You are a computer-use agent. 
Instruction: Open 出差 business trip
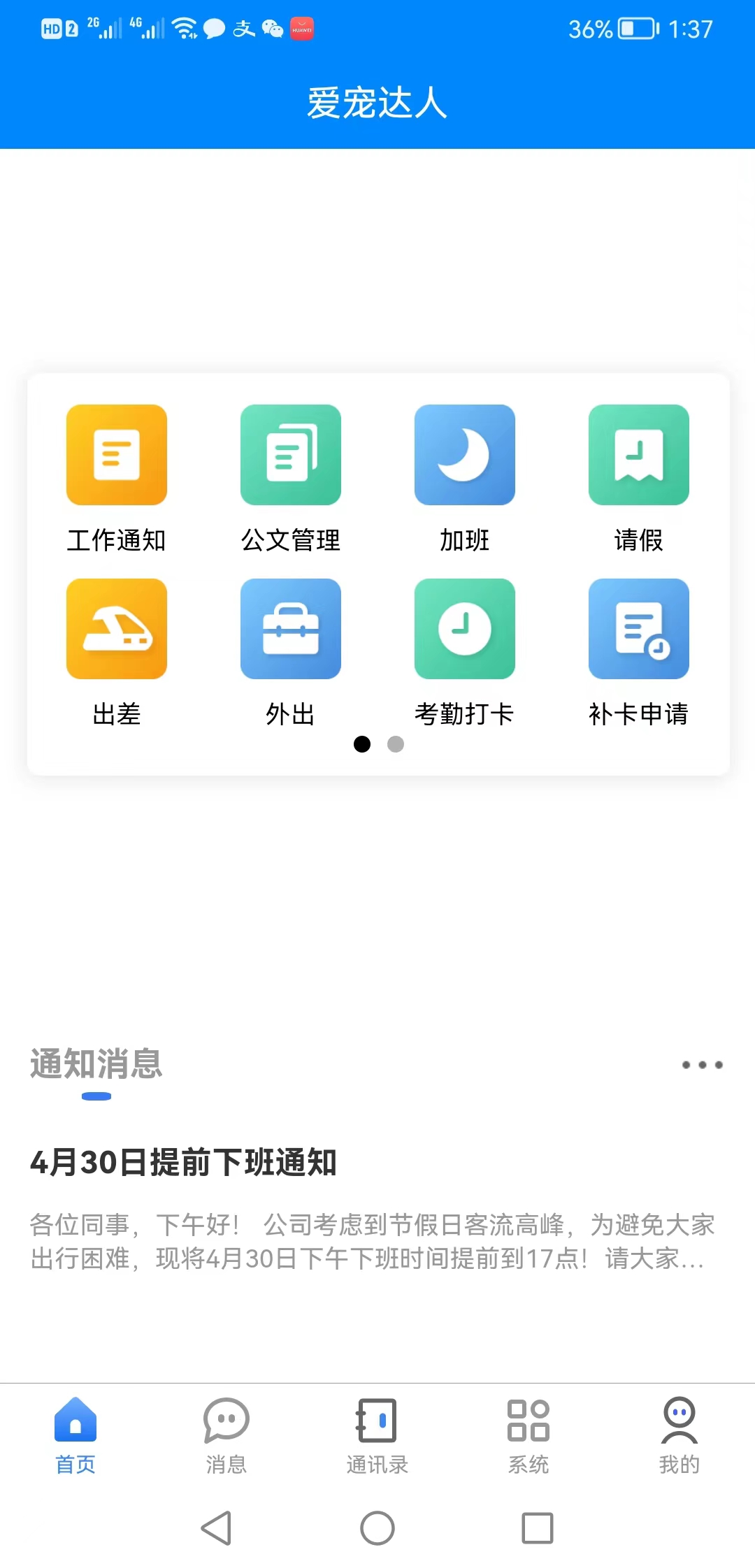tap(117, 629)
